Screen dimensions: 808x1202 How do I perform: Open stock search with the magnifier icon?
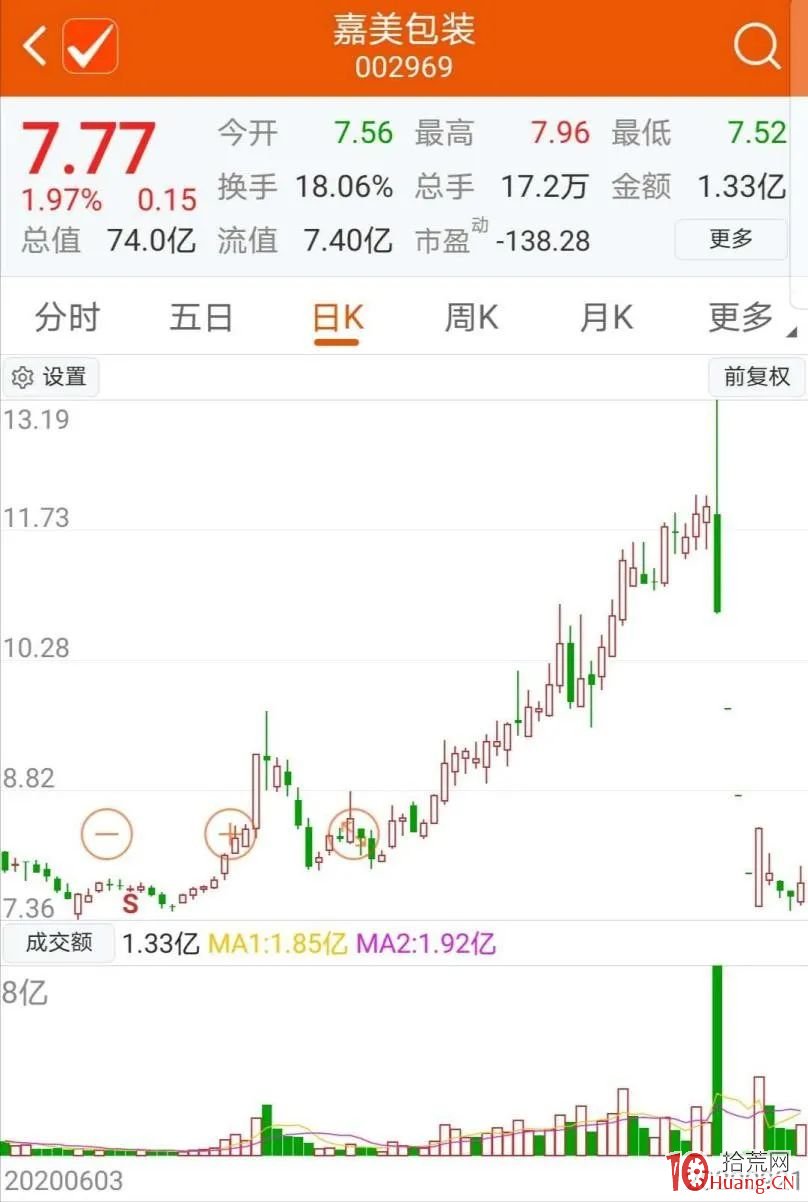pyautogui.click(x=758, y=45)
